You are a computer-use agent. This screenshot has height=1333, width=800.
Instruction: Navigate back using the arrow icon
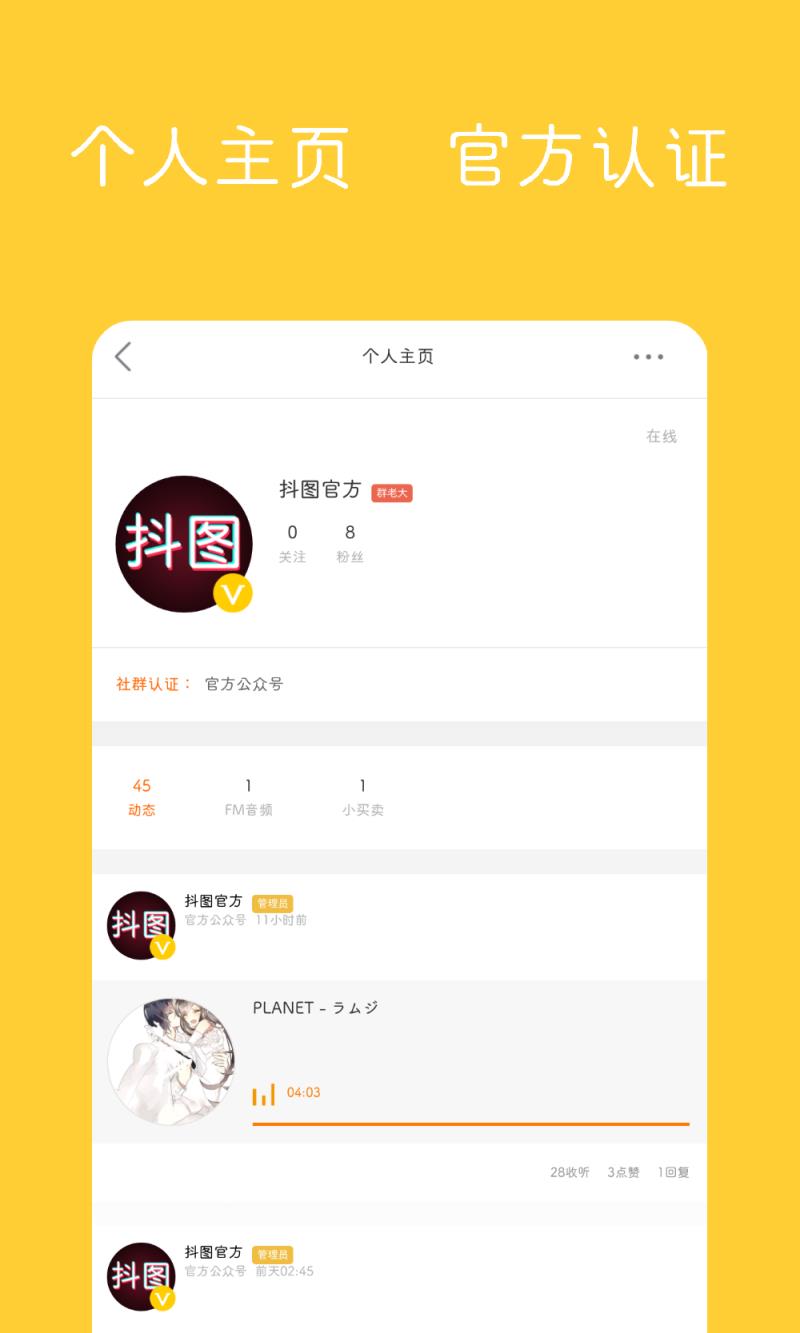pyautogui.click(x=122, y=357)
